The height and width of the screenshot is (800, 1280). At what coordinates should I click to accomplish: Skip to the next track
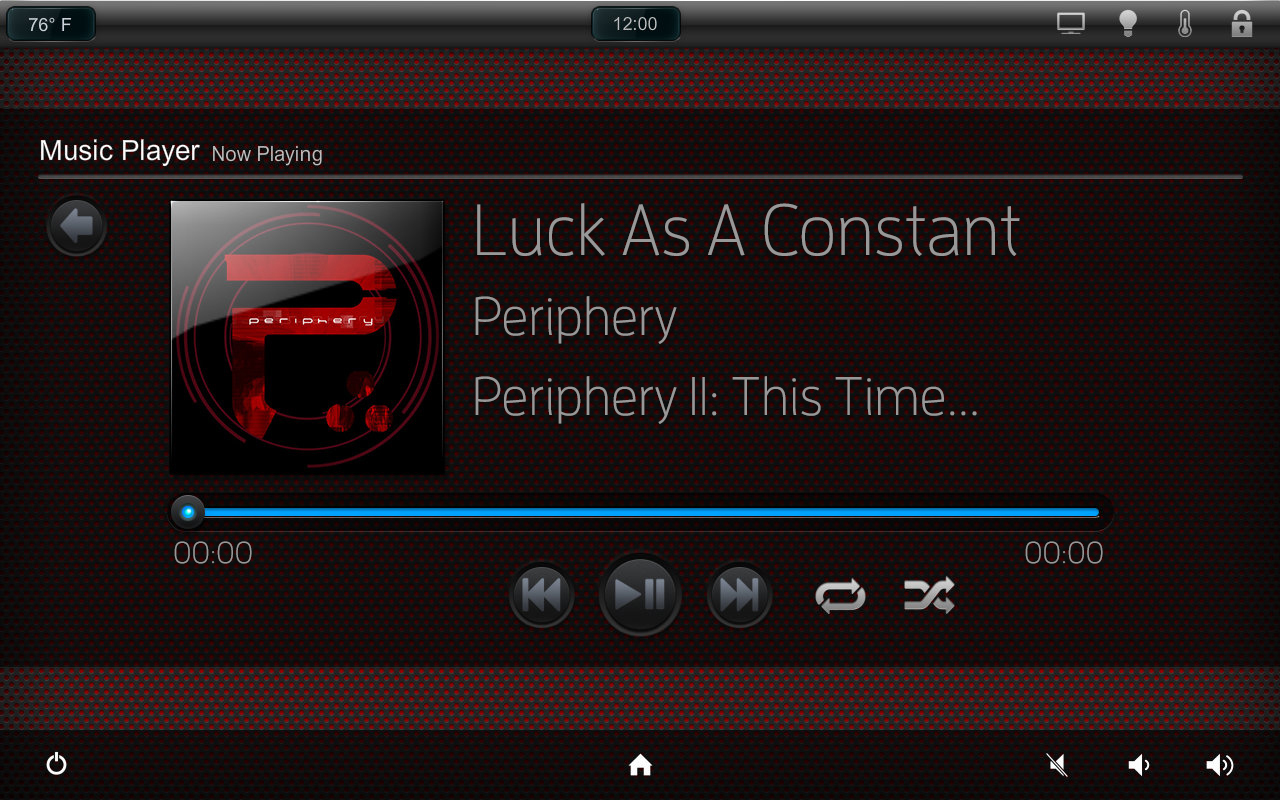[739, 595]
